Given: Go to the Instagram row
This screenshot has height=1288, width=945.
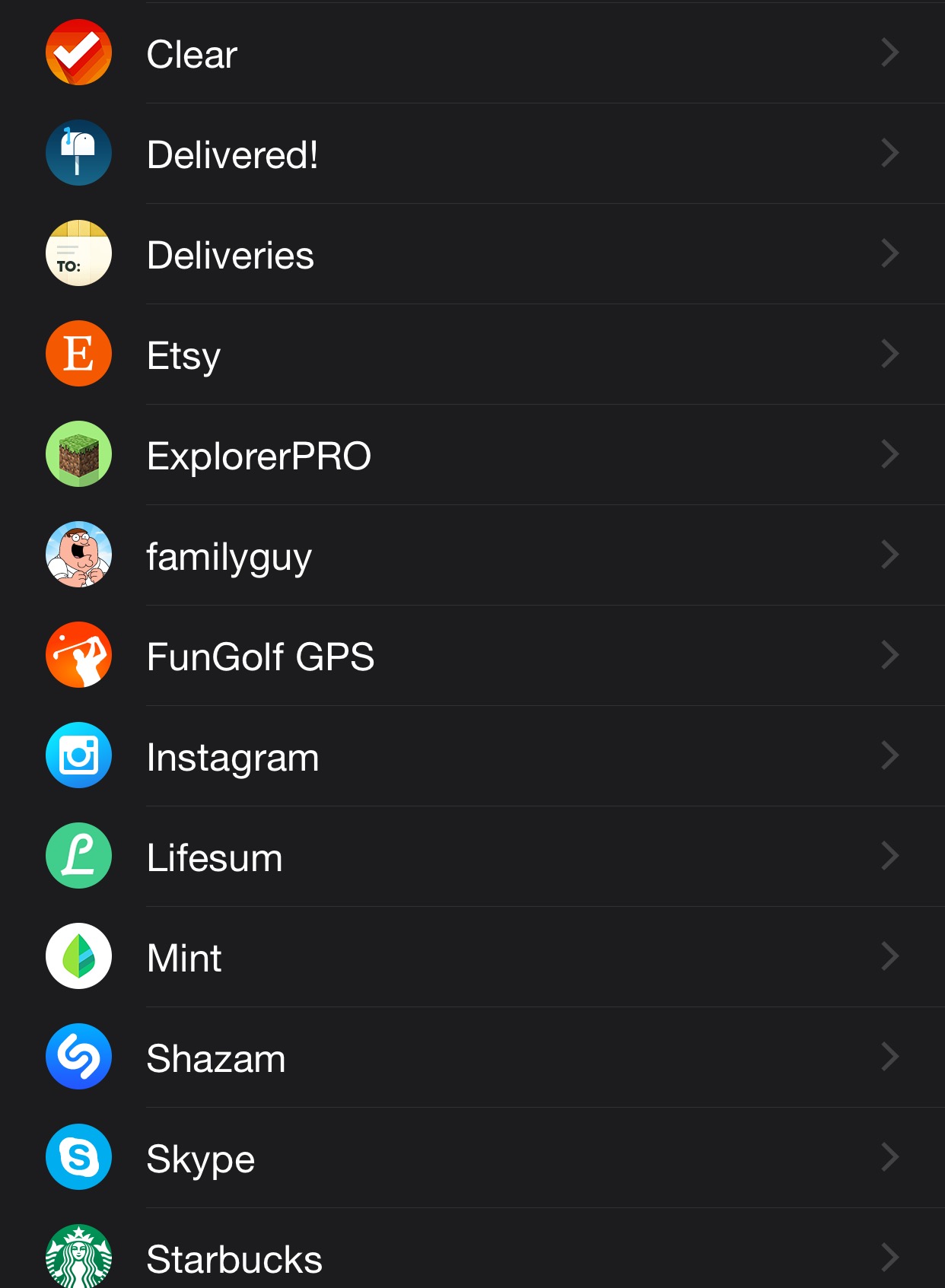Looking at the screenshot, I should coord(233,757).
